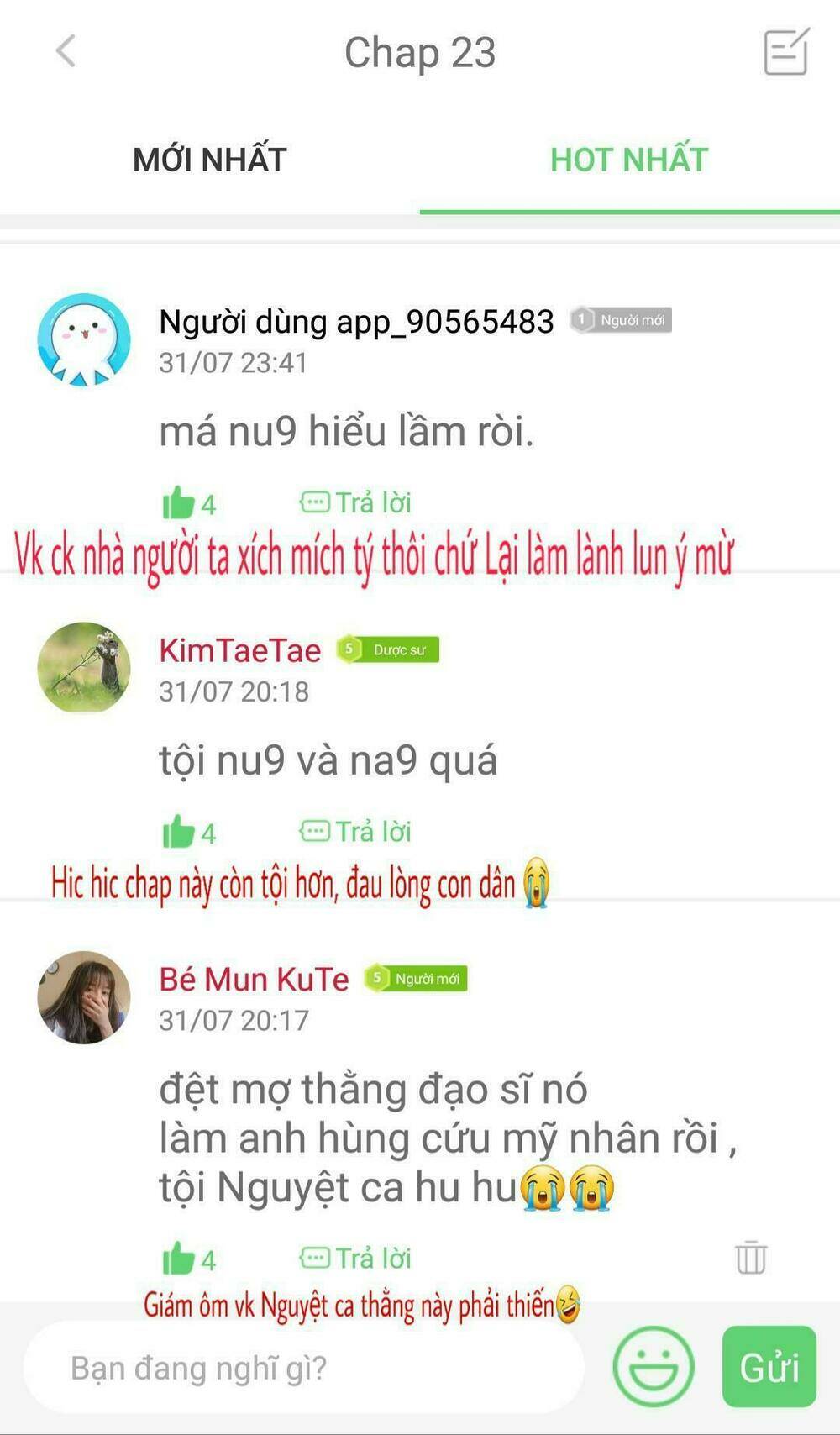Go back from Chap 23 comments

[x=66, y=51]
